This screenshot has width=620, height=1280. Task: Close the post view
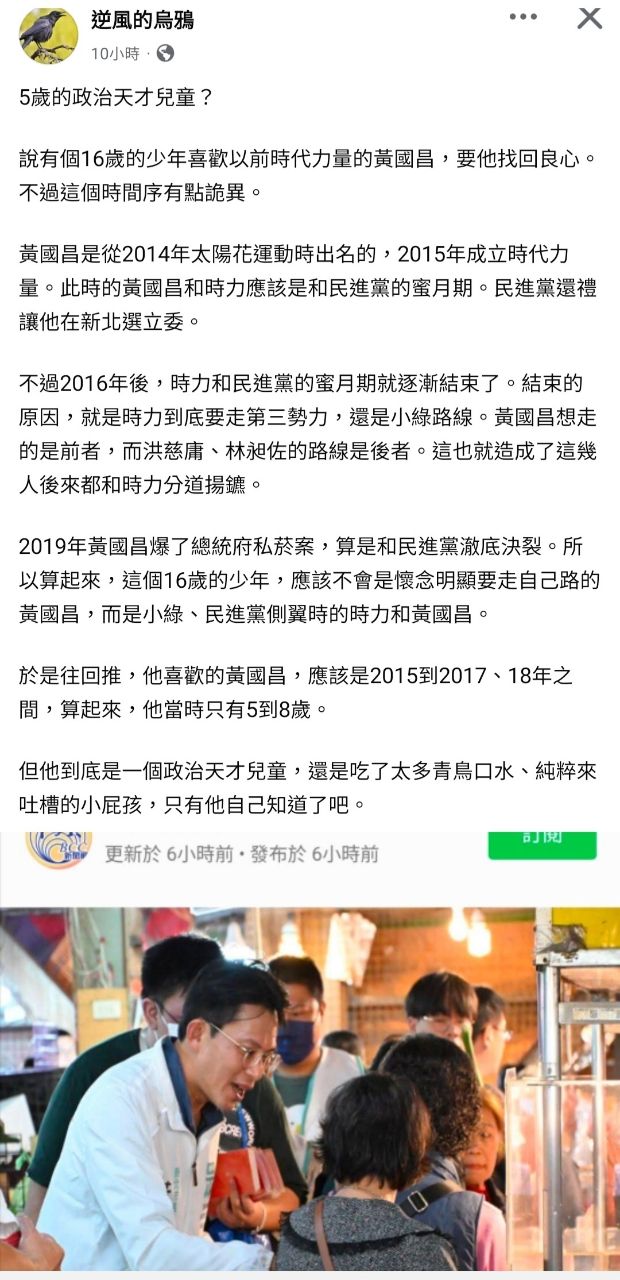590,17
